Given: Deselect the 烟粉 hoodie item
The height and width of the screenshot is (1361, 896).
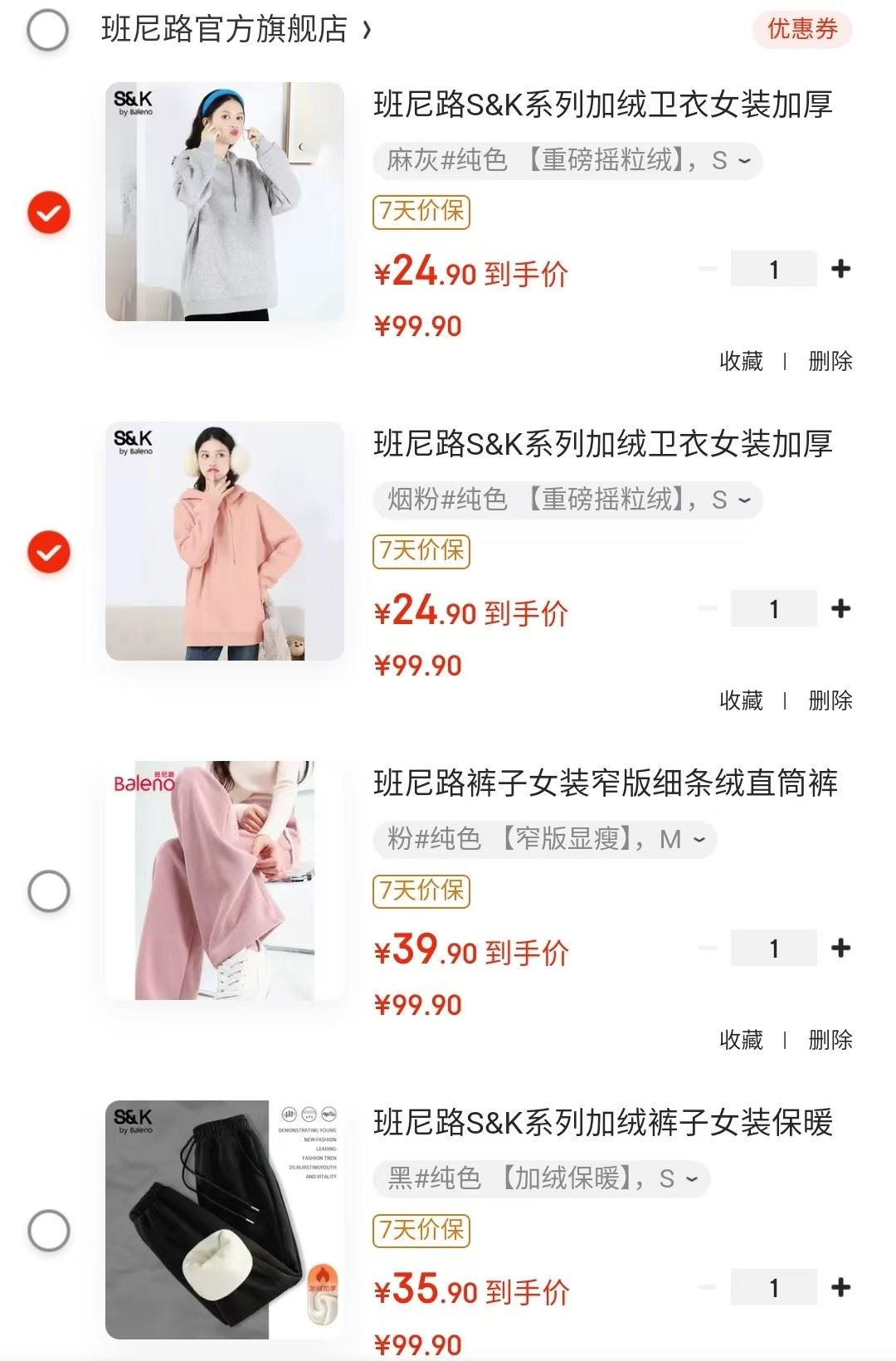Looking at the screenshot, I should click(49, 552).
